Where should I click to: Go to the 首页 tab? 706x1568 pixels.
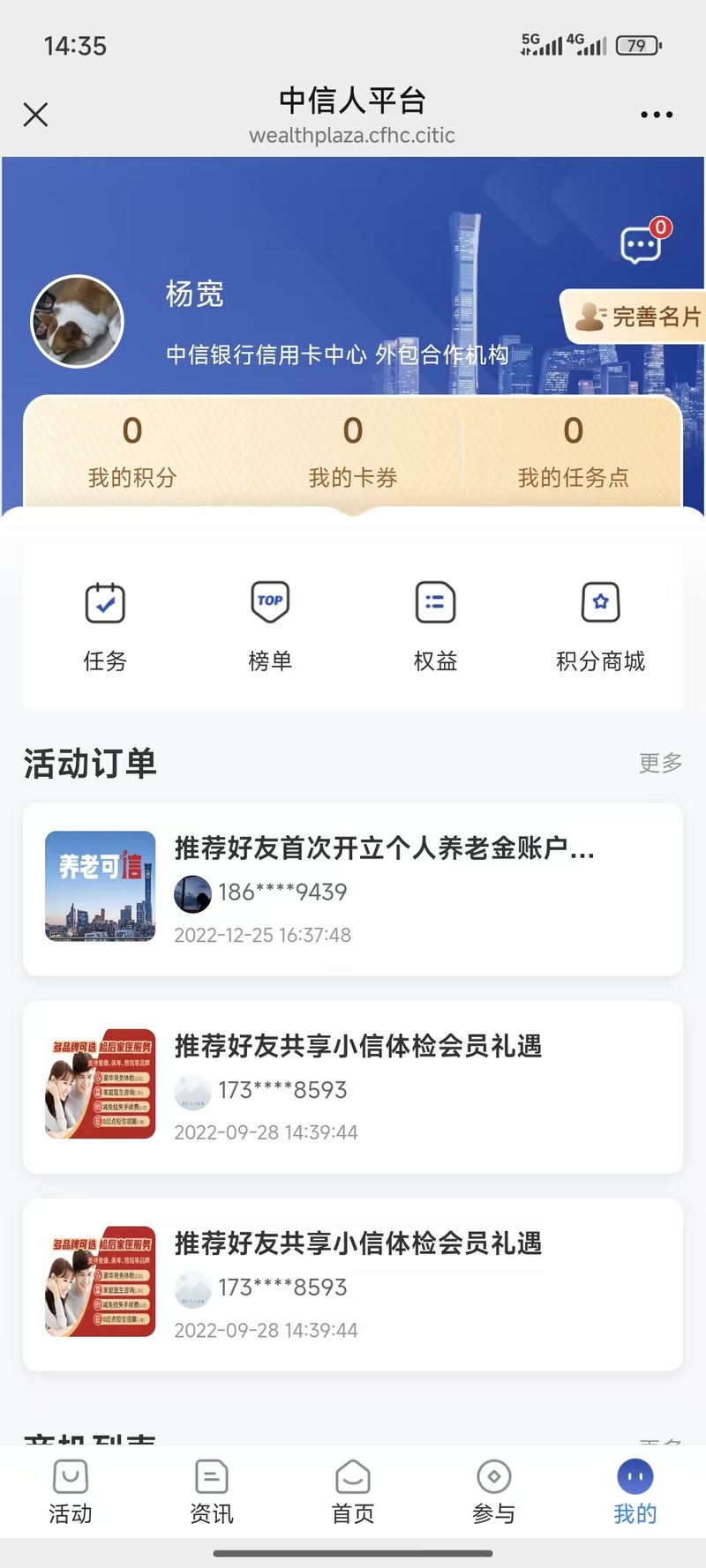[x=353, y=1492]
